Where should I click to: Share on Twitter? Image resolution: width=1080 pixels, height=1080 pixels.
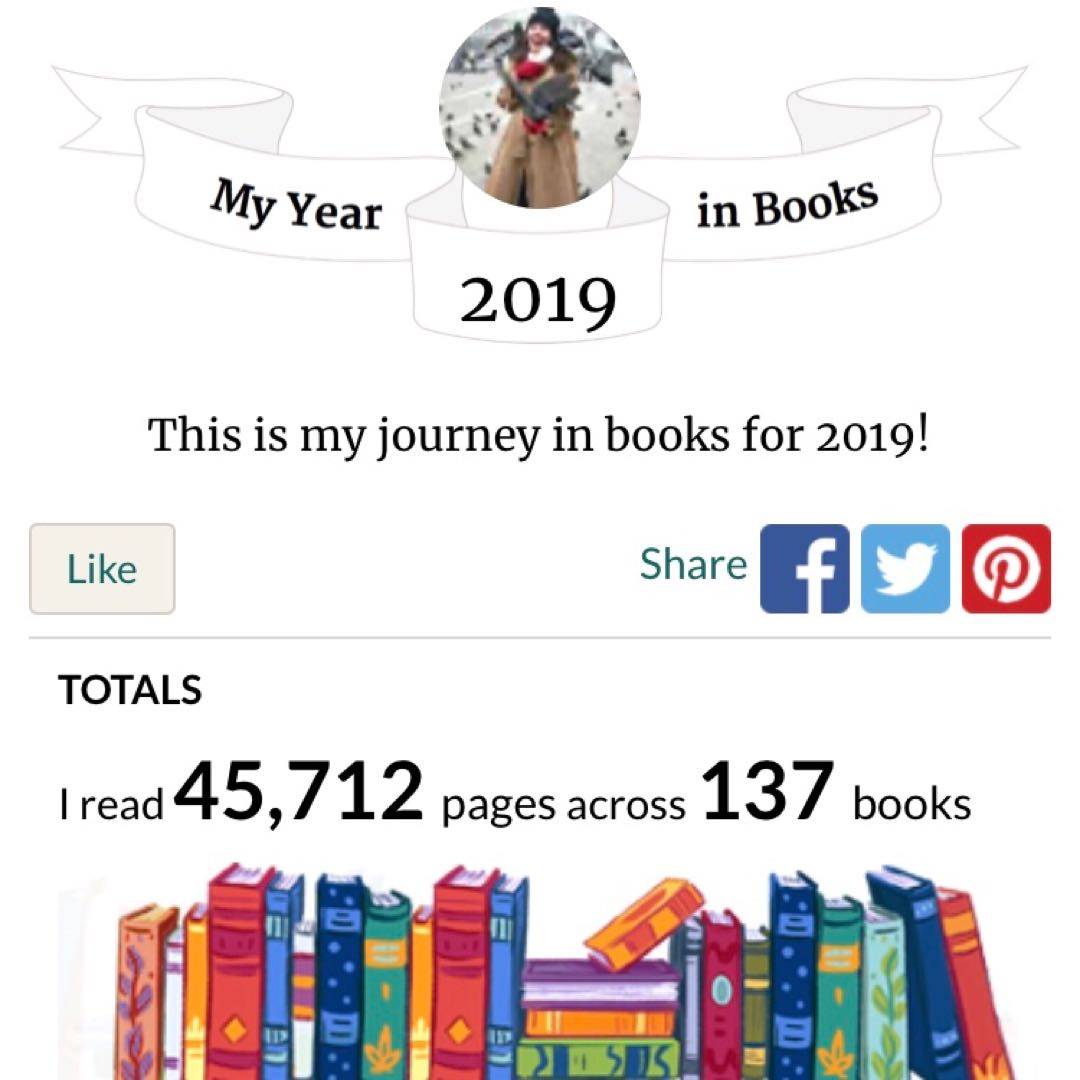click(x=905, y=568)
